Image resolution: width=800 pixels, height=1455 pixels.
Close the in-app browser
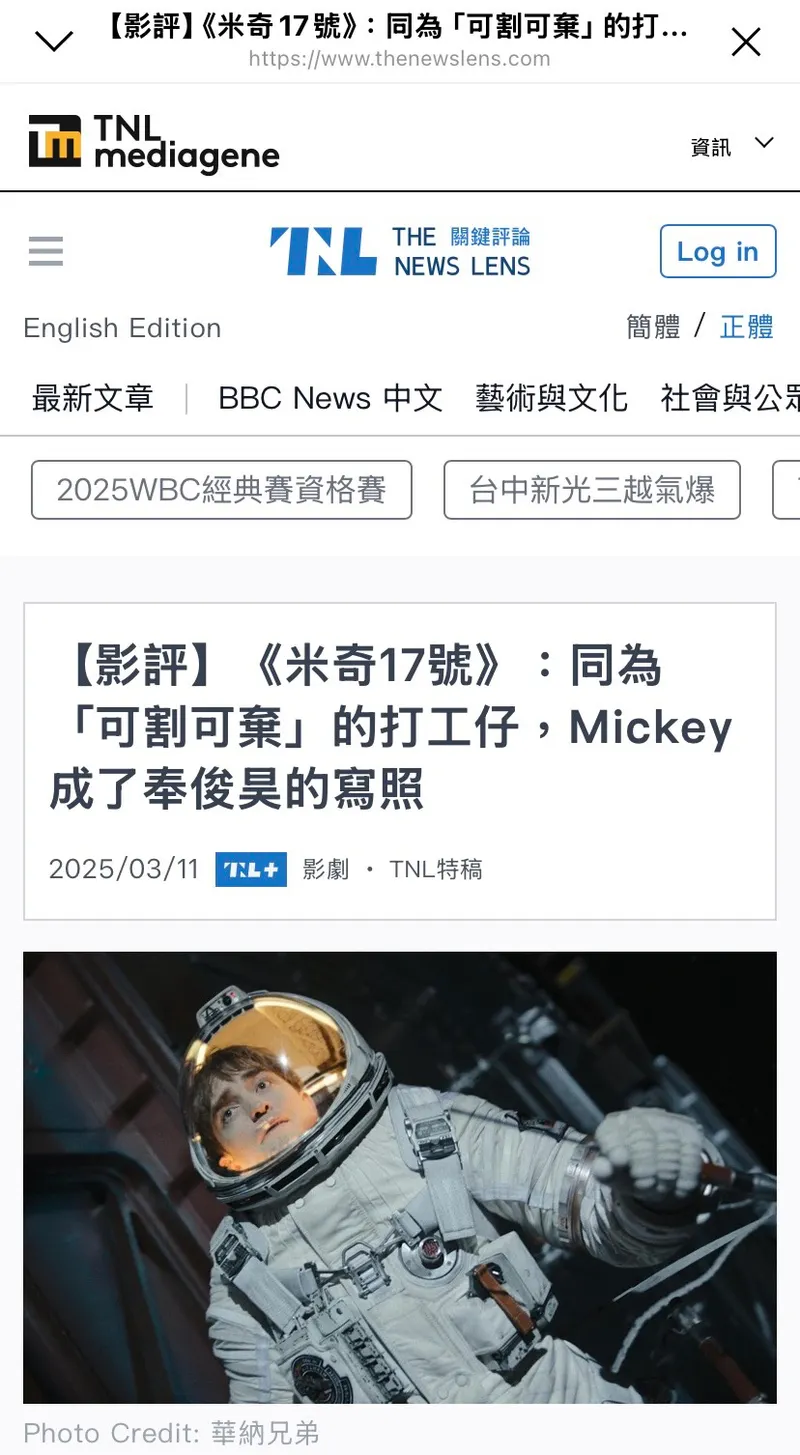click(746, 42)
